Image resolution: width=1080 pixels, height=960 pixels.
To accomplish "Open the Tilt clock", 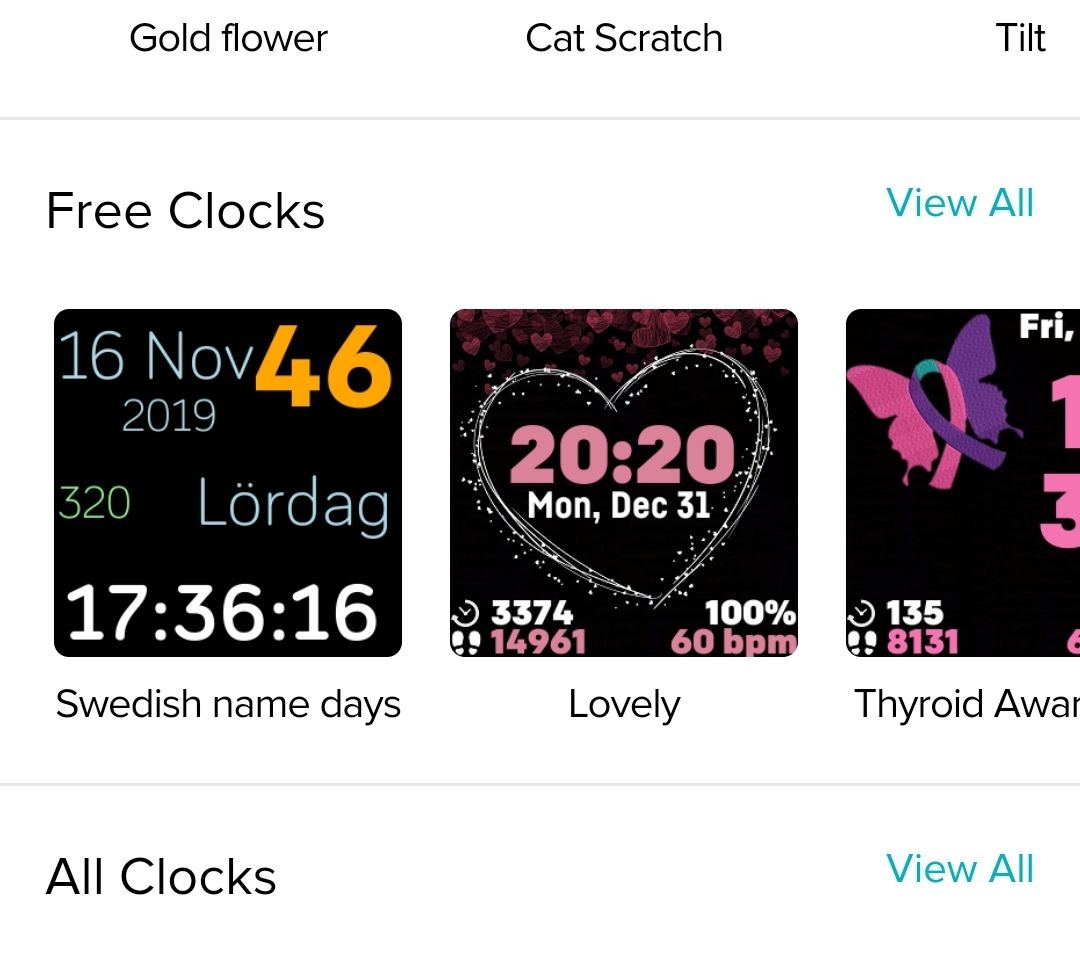I will click(x=1020, y=39).
